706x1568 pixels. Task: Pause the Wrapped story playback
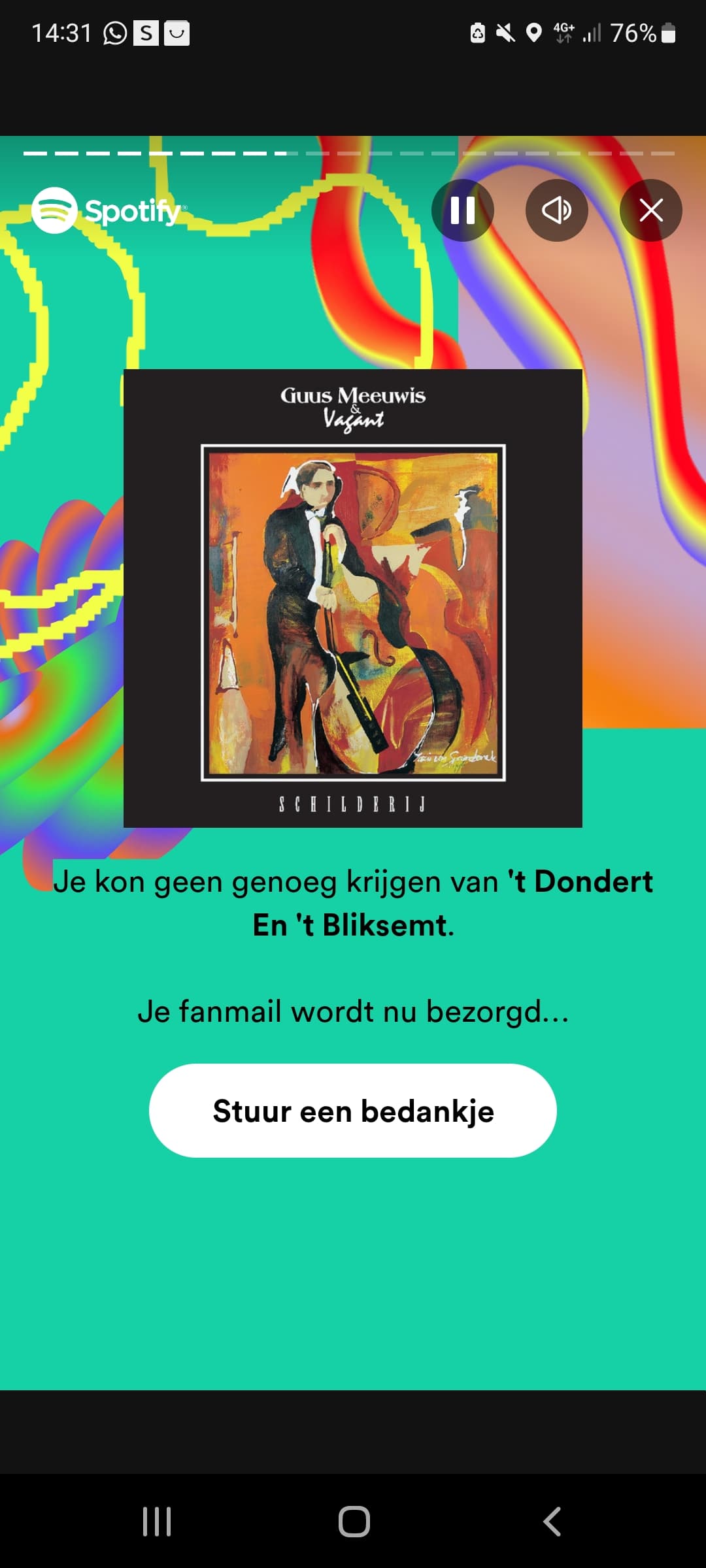tap(463, 210)
